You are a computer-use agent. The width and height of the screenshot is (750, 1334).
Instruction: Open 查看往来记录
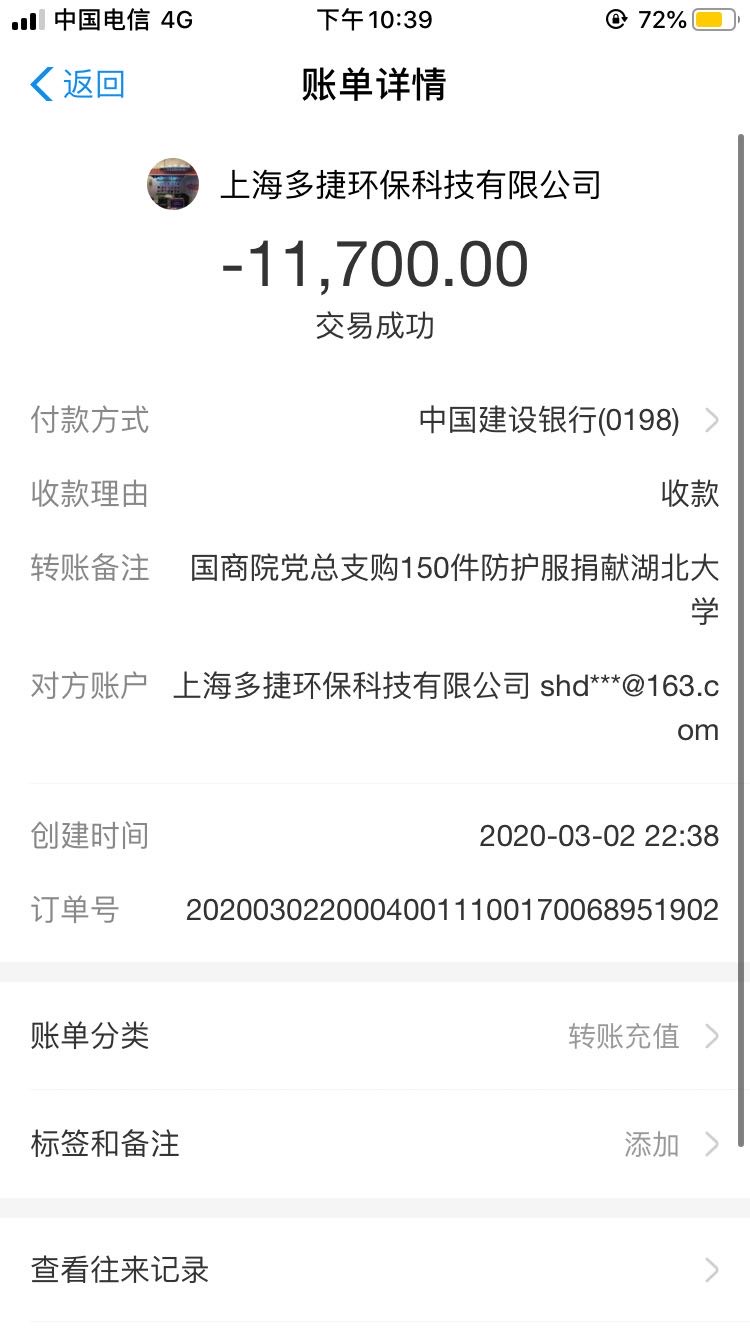tap(375, 1270)
